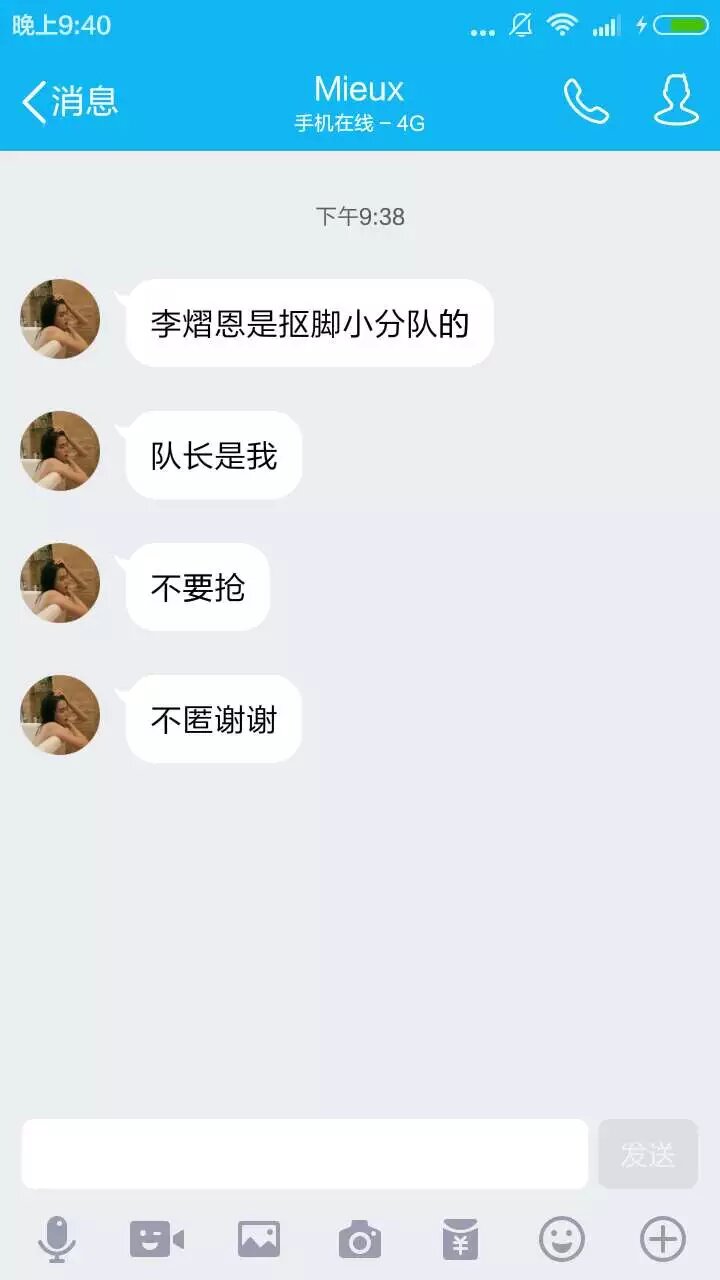The width and height of the screenshot is (720, 1280).
Task: Record a voice message with microphone
Action: tap(57, 1240)
